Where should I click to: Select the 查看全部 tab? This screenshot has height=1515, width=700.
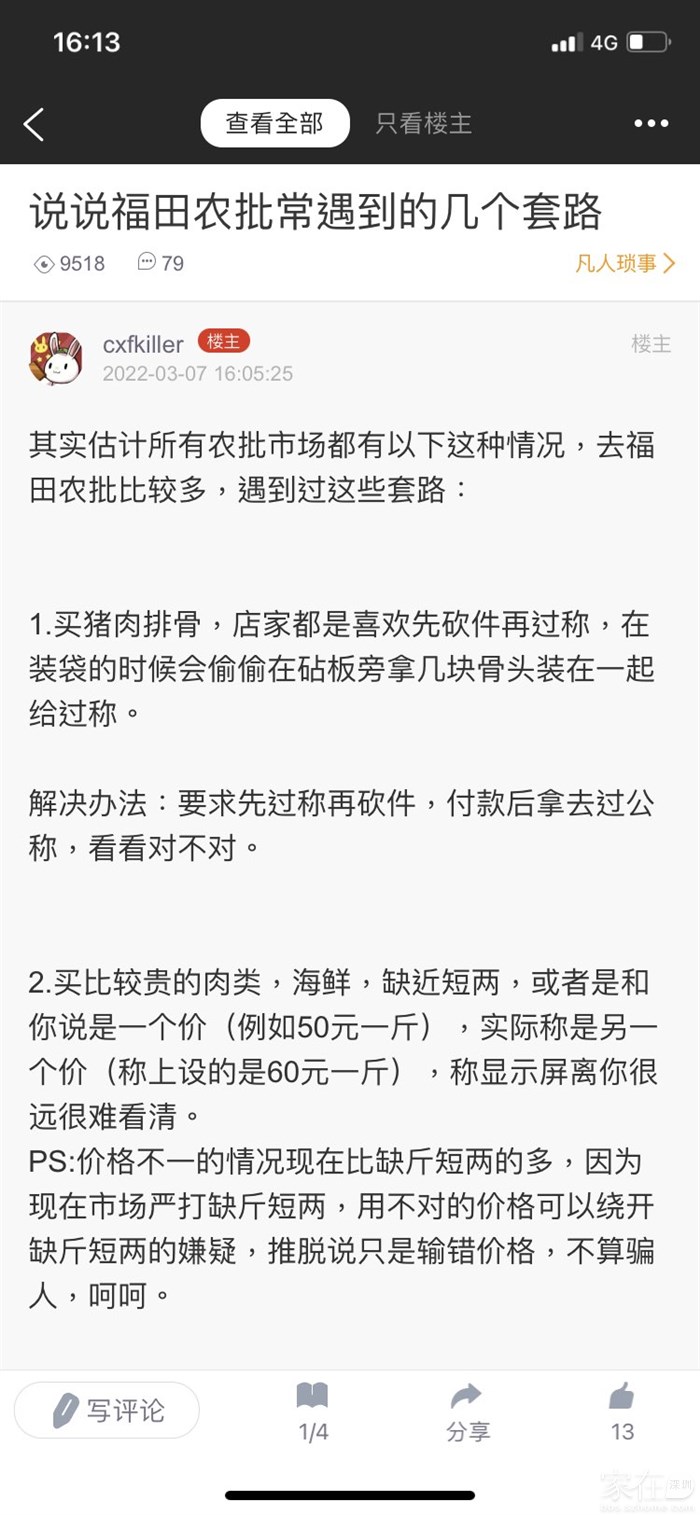[275, 124]
